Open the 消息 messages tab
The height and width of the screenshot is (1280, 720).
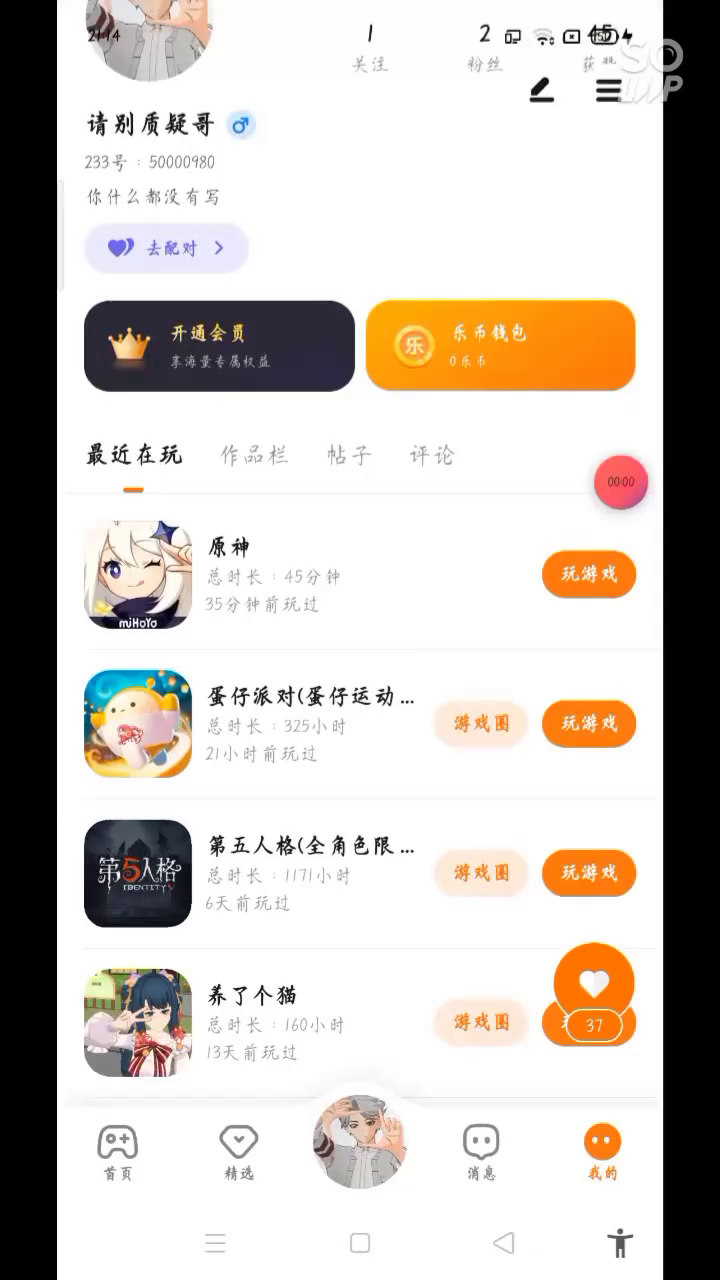(x=481, y=1152)
